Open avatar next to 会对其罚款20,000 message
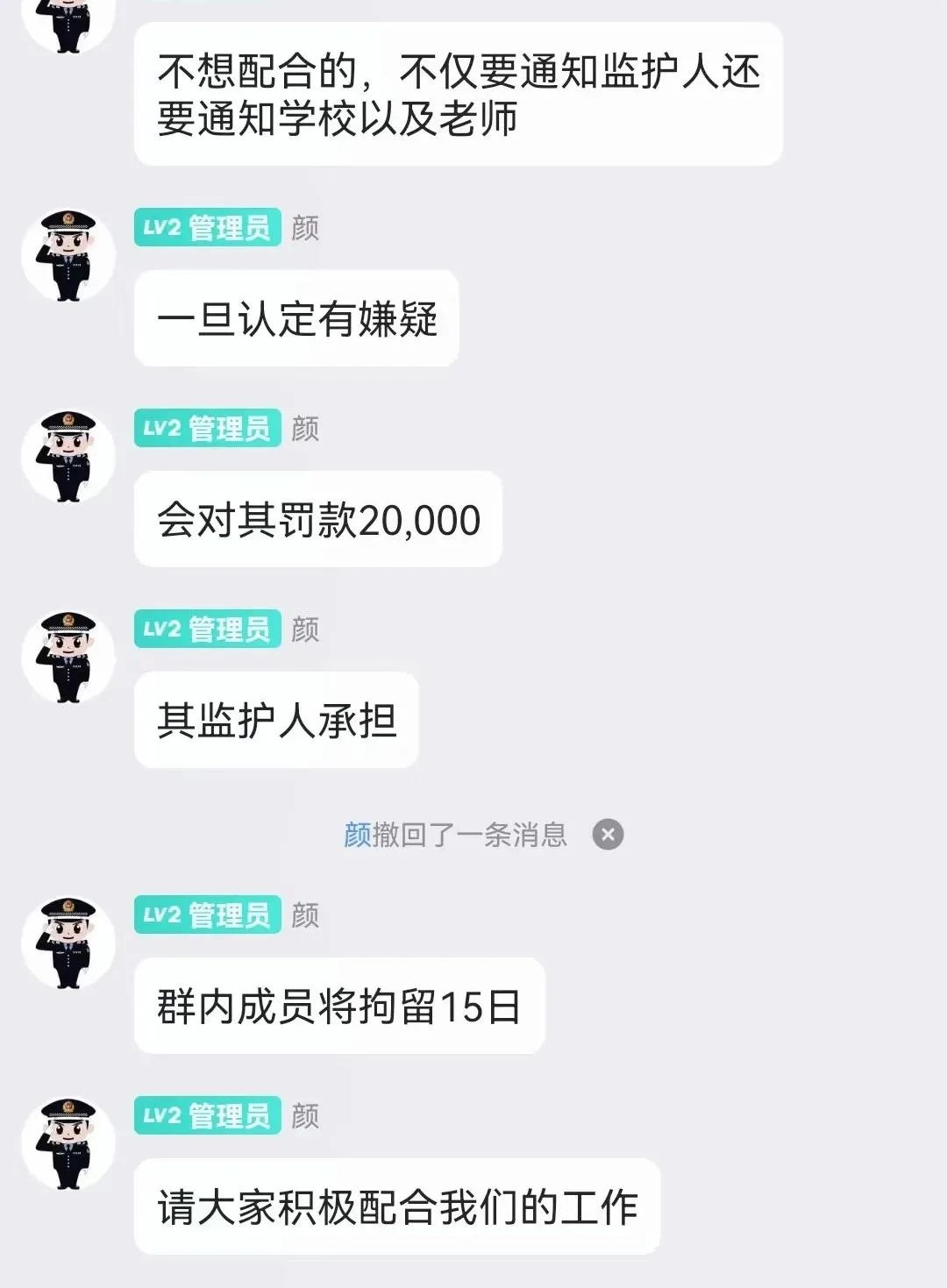 point(68,456)
